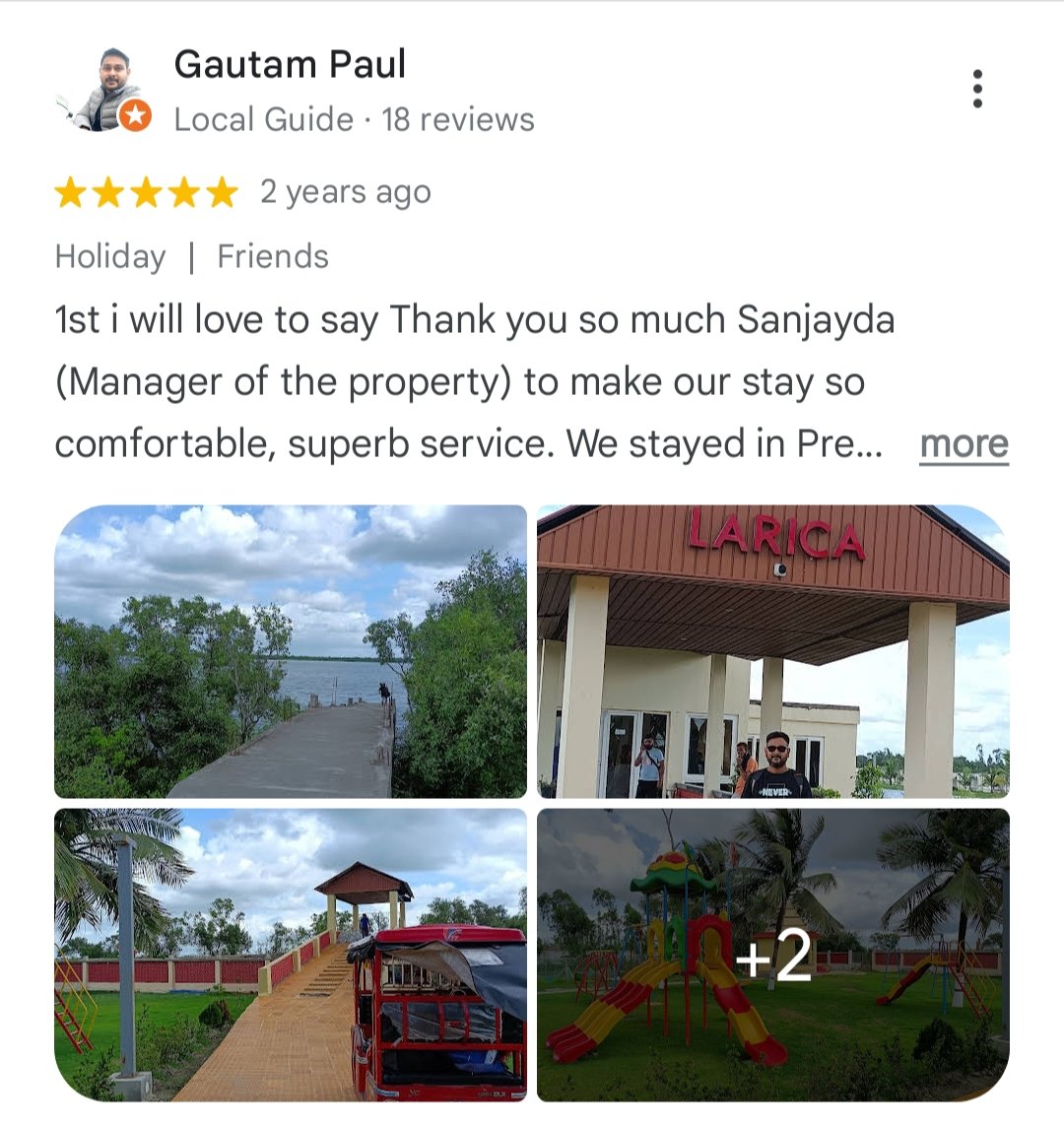
Task: View reviewer Gautam Paul's profile name
Action: (290, 65)
